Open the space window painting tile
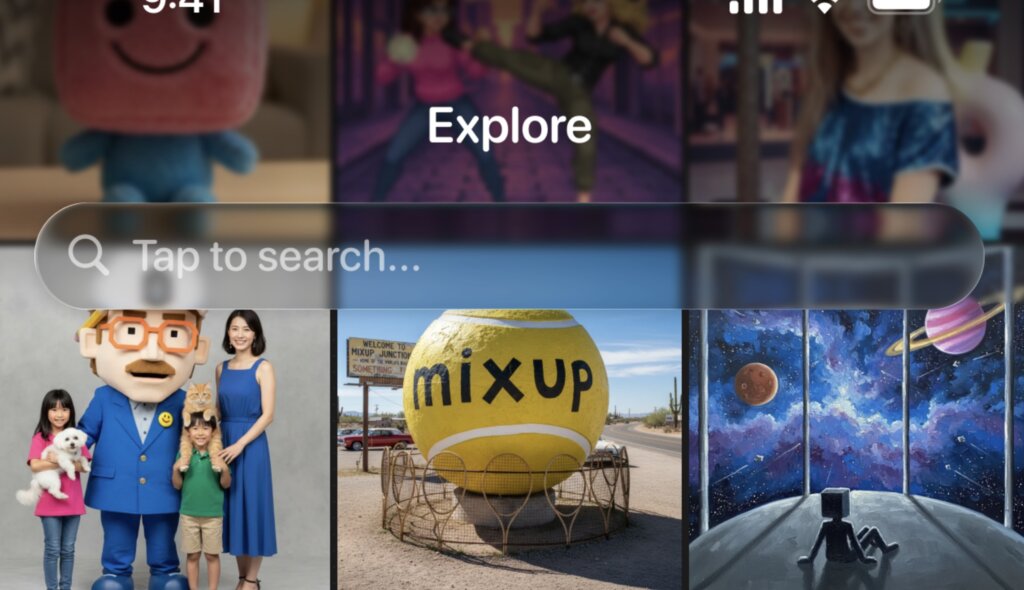1024x590 pixels. click(855, 450)
